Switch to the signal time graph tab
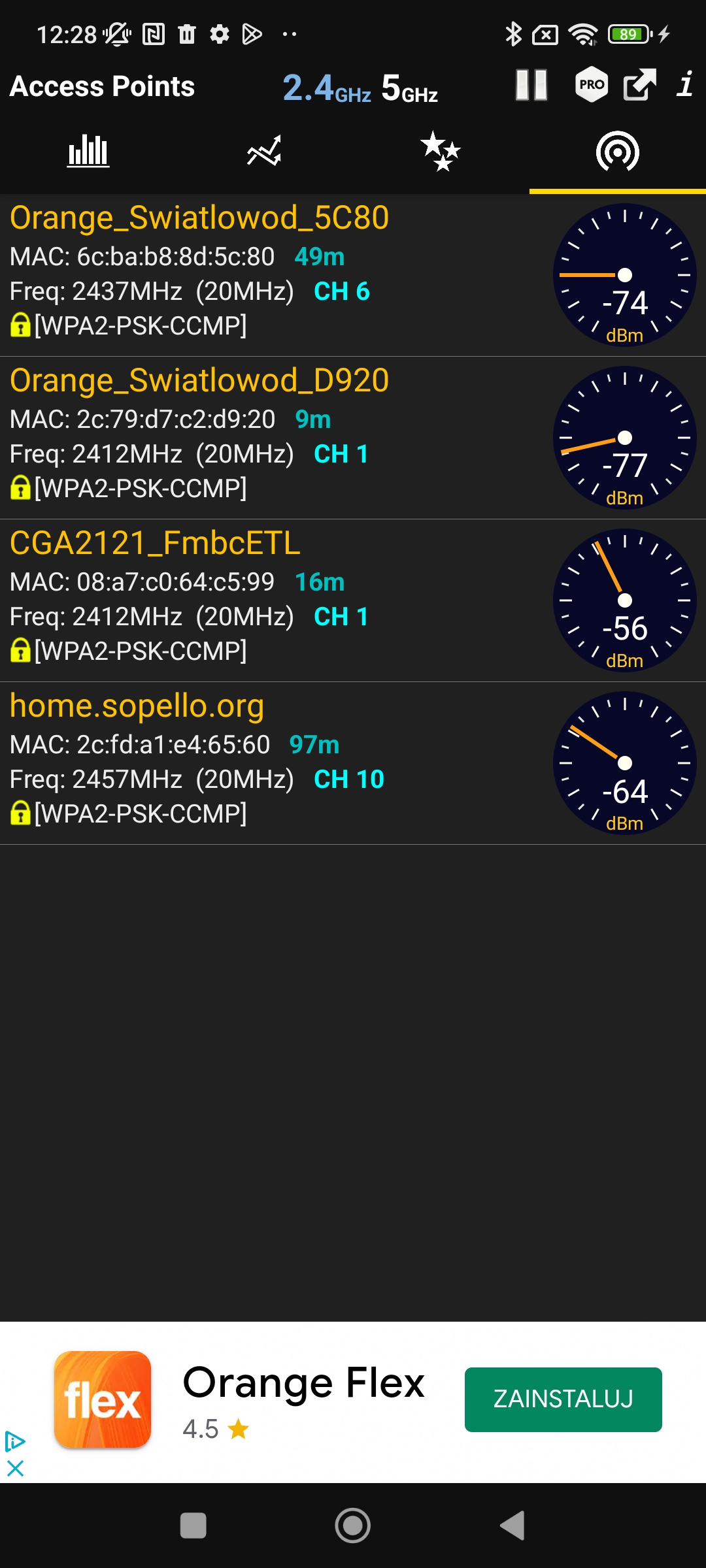This screenshot has height=1568, width=706. click(264, 152)
